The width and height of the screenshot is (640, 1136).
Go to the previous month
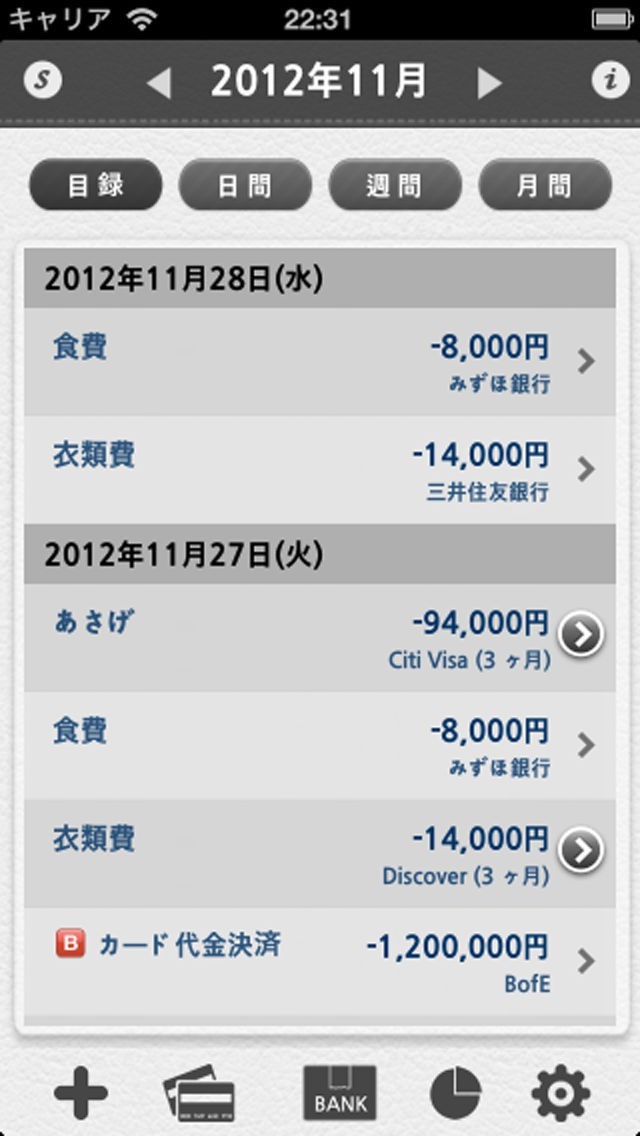[x=158, y=84]
